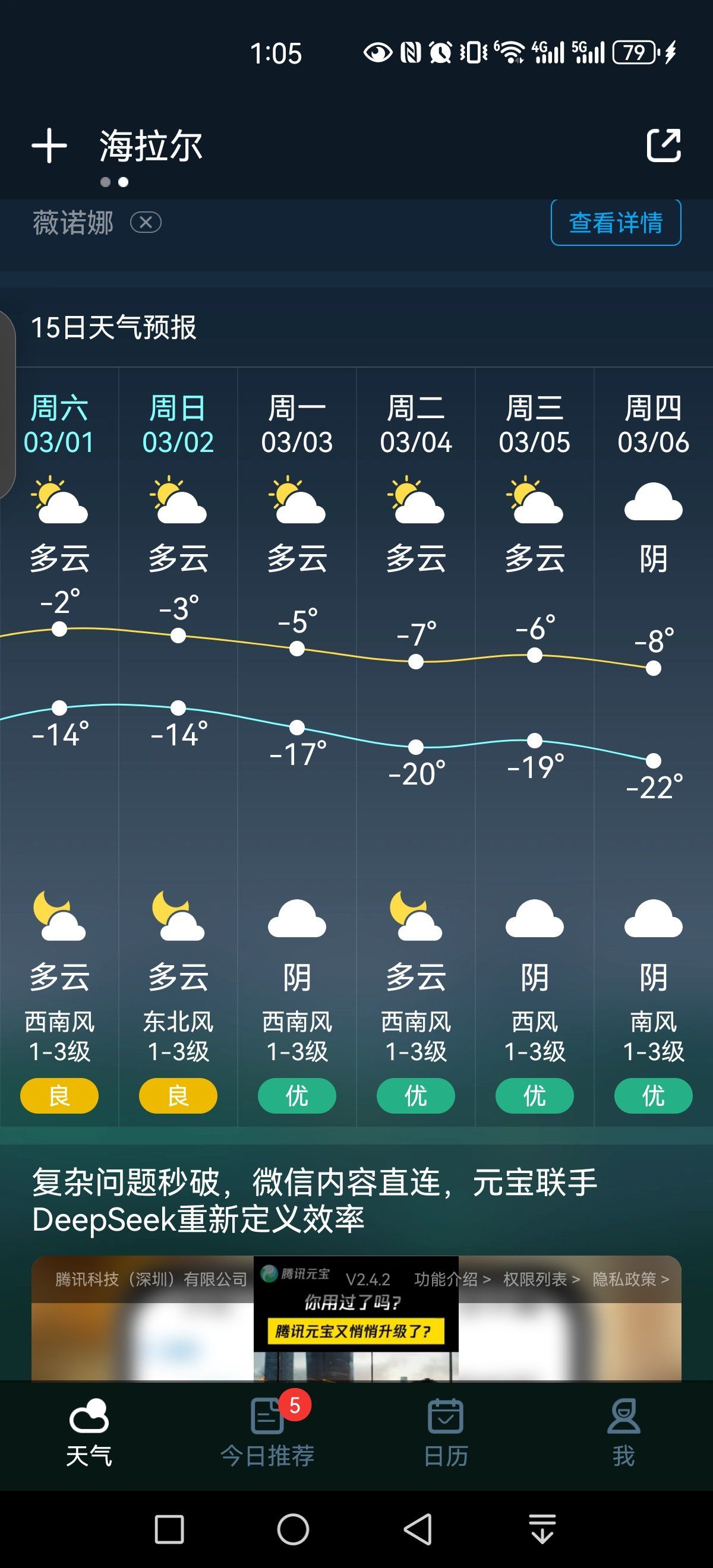The image size is (713, 1568).
Task: Select the 周三 03/05 forecast column
Action: tap(535, 426)
